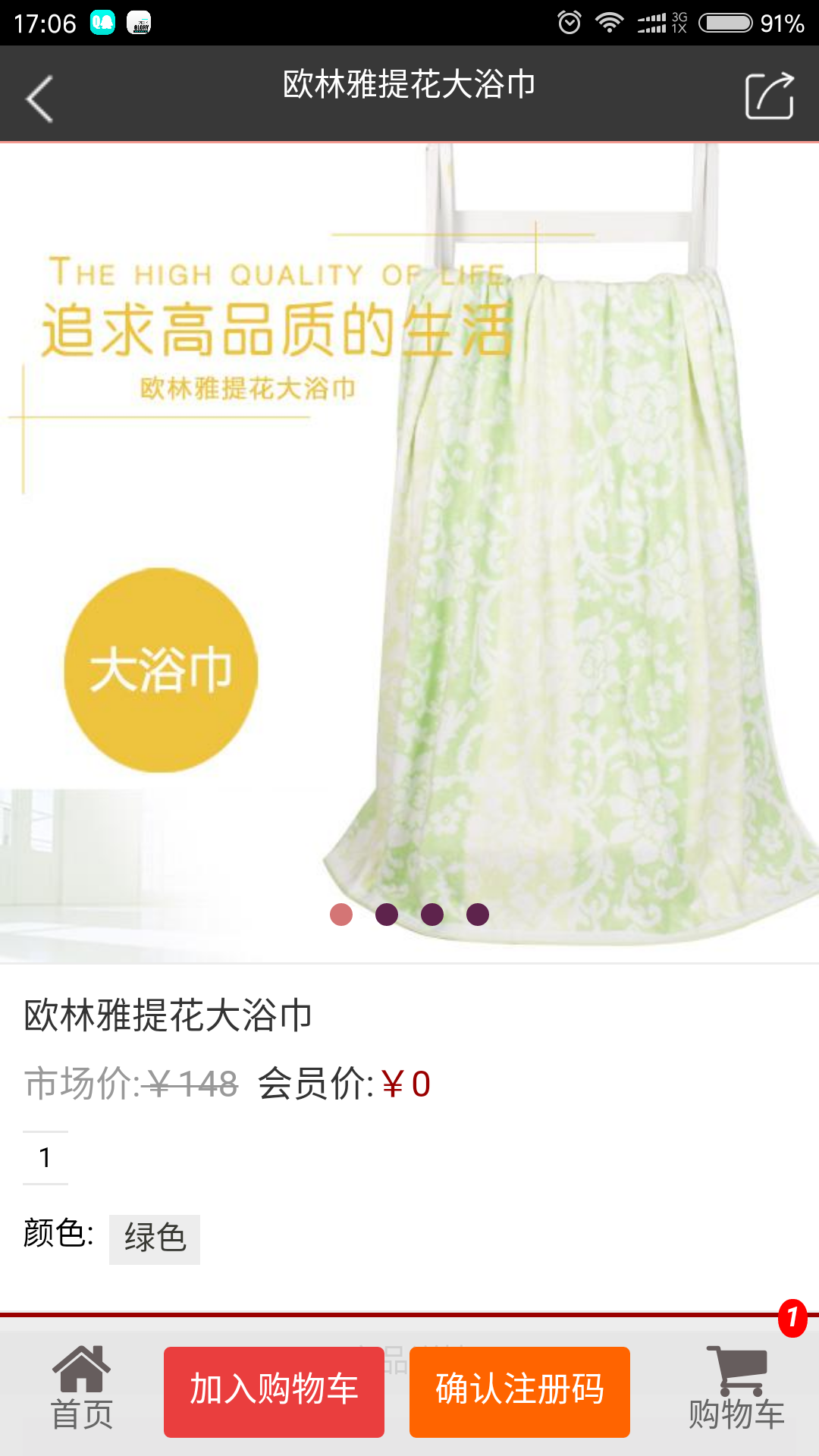Select the 绿色 color option
819x1456 pixels.
(155, 1239)
